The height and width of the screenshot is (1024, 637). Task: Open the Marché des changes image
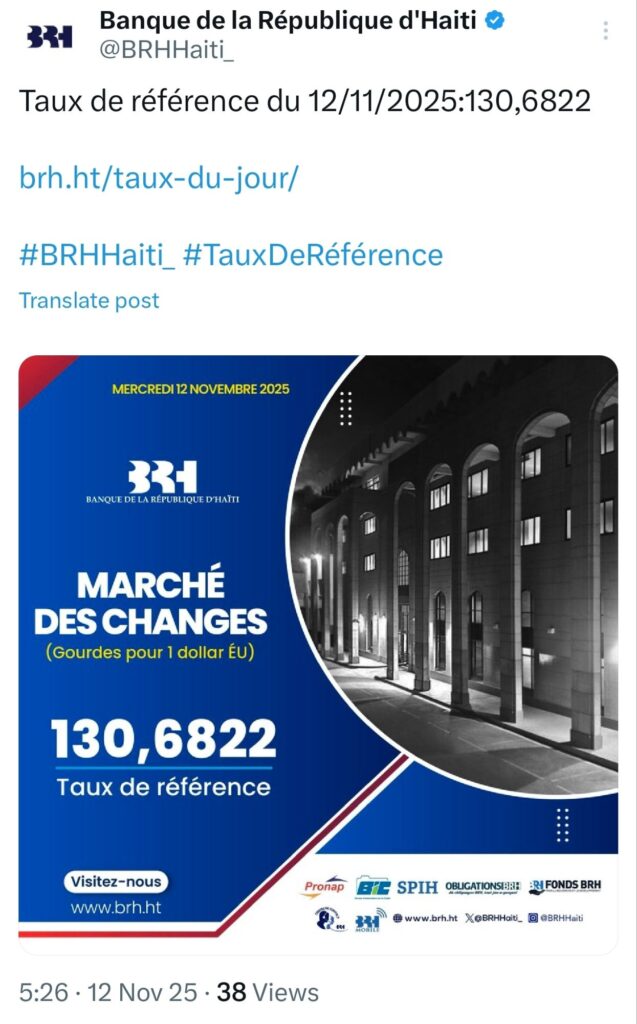point(318,650)
